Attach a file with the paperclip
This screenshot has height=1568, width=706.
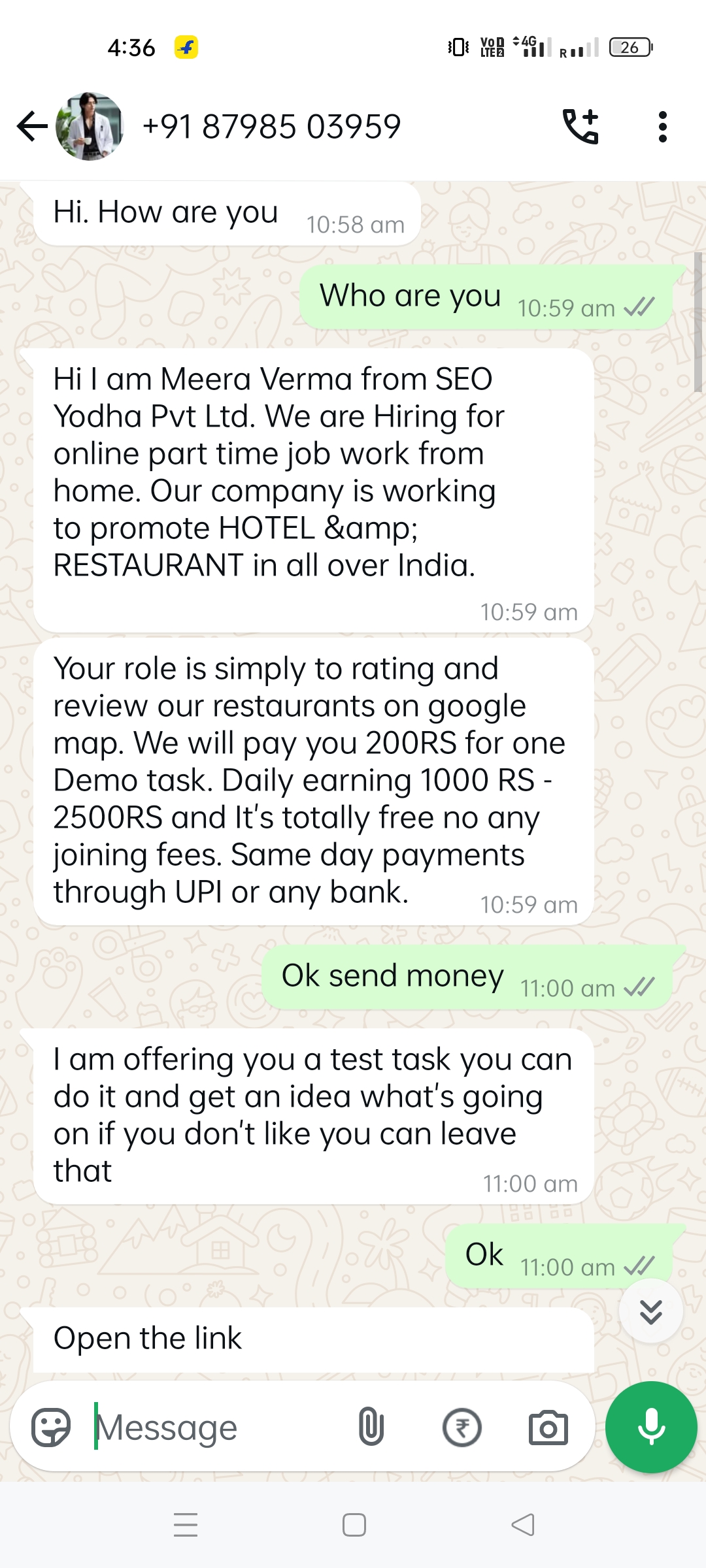coord(371,1428)
